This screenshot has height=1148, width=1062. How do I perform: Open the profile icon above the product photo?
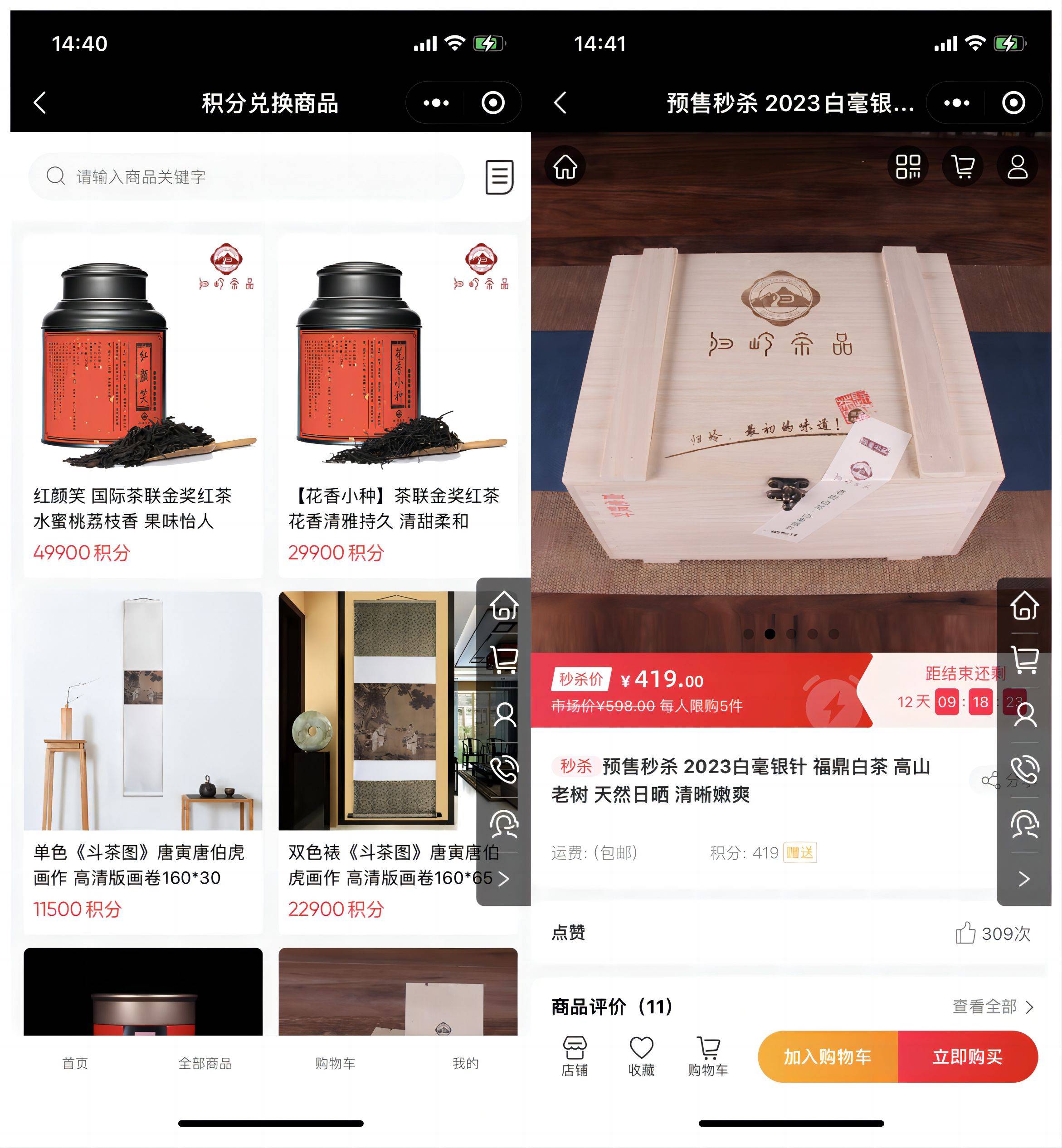1017,167
